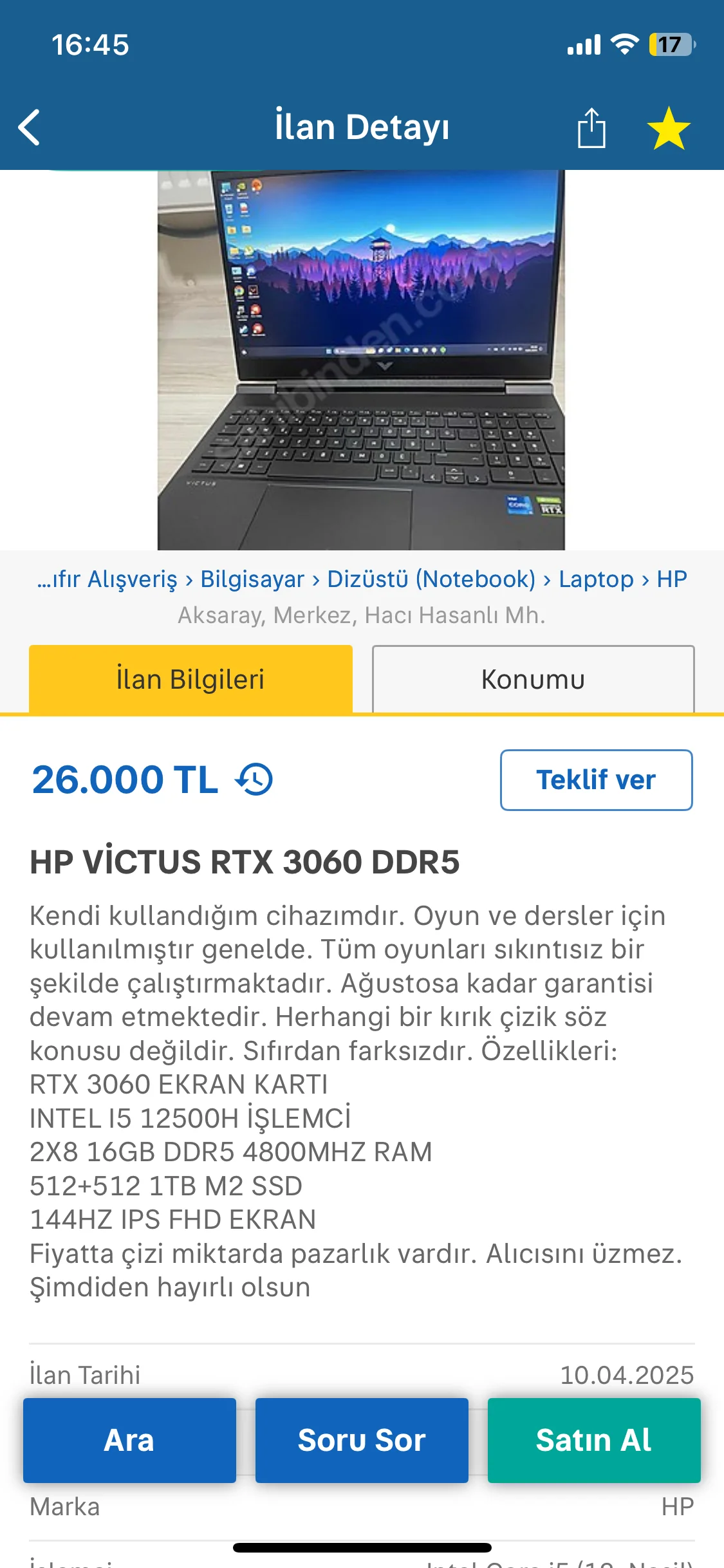724x1568 pixels.
Task: Open the Dizüstü (Notebook) breadcrumb
Action: click(x=431, y=579)
